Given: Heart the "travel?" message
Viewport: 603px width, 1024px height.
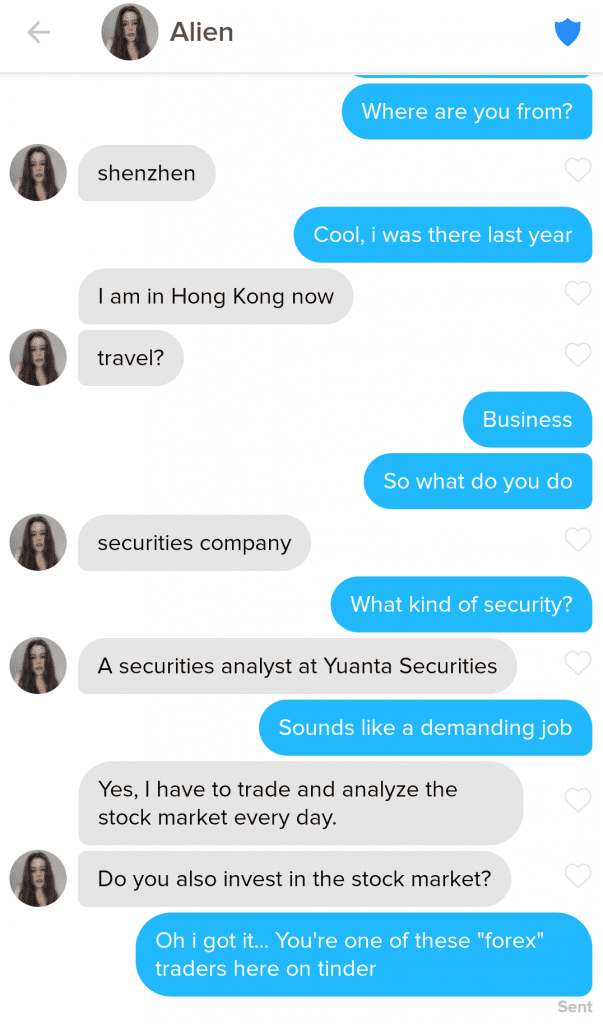Looking at the screenshot, I should pos(578,355).
